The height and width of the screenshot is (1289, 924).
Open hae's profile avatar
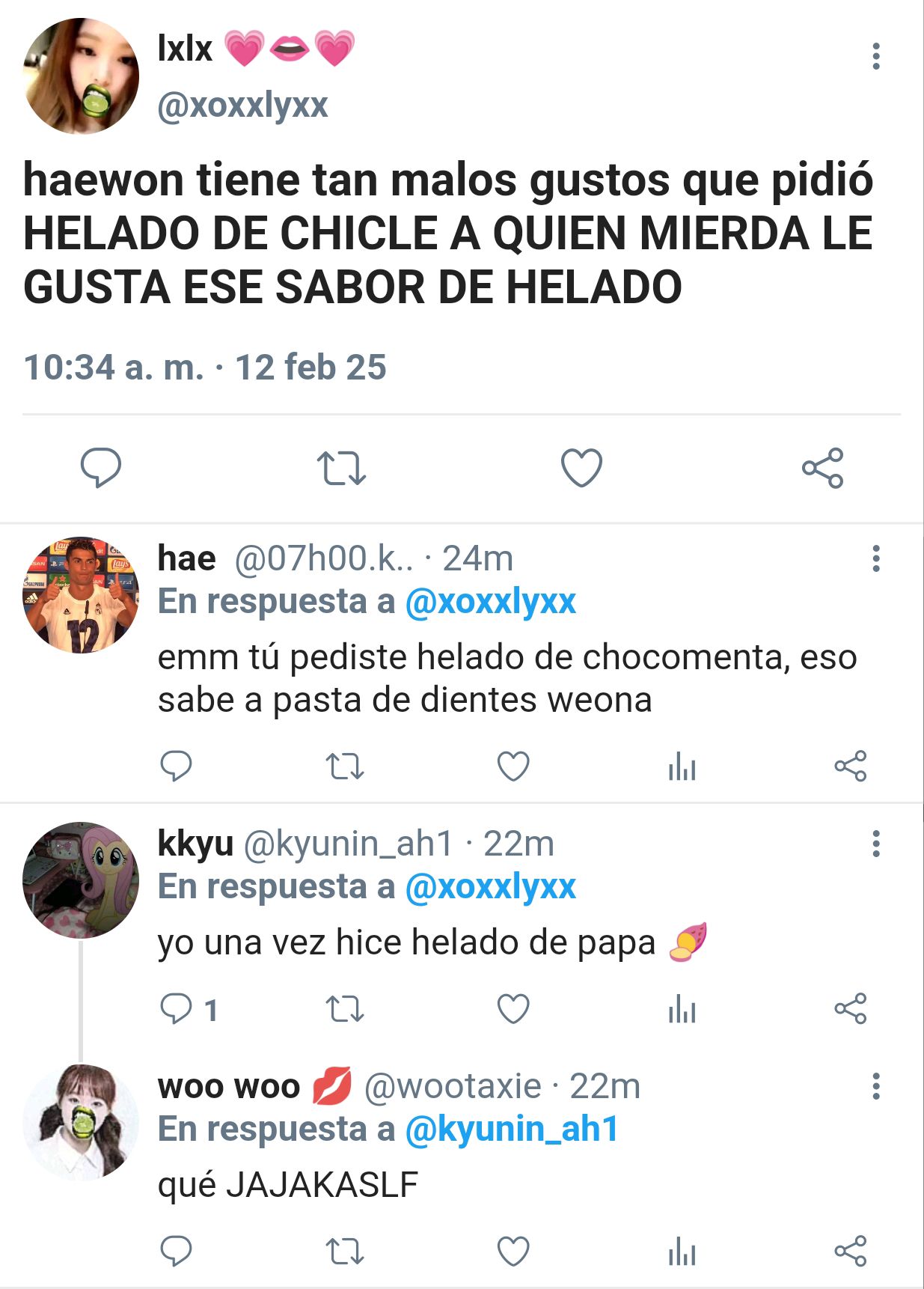tap(81, 595)
